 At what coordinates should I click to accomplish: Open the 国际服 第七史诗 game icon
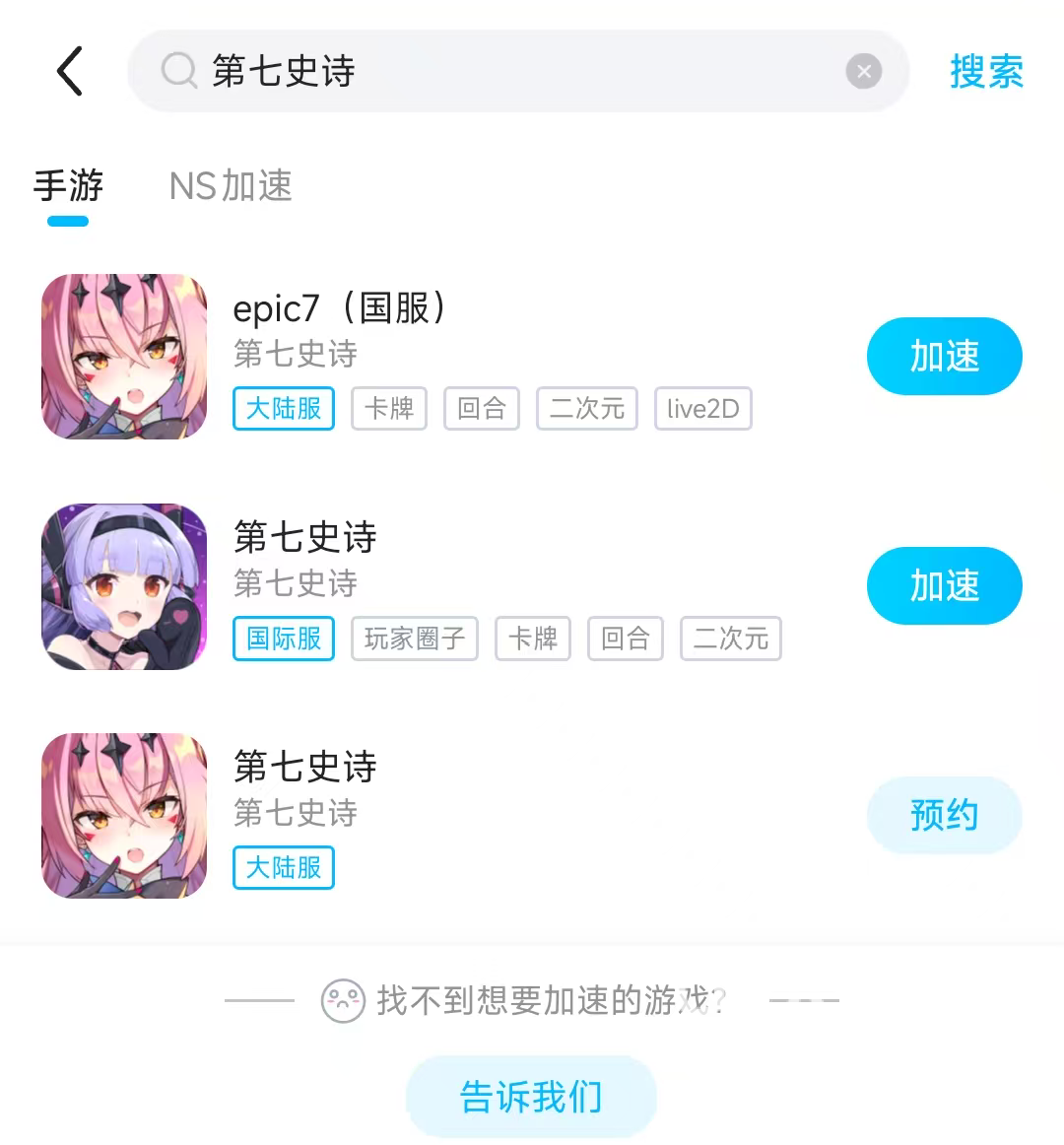[124, 586]
